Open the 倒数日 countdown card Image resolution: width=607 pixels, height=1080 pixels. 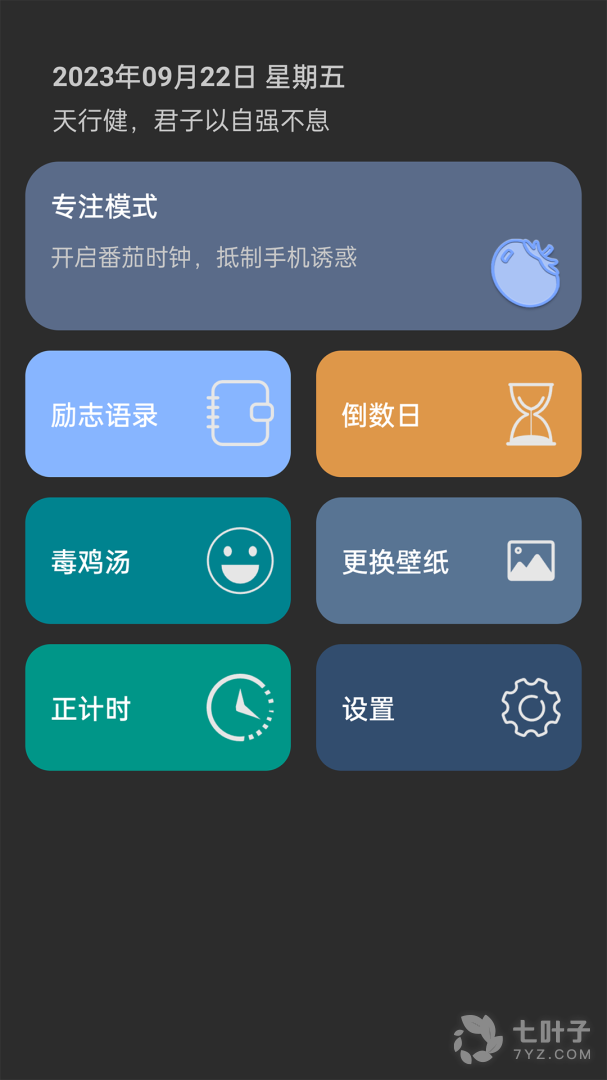(x=448, y=414)
